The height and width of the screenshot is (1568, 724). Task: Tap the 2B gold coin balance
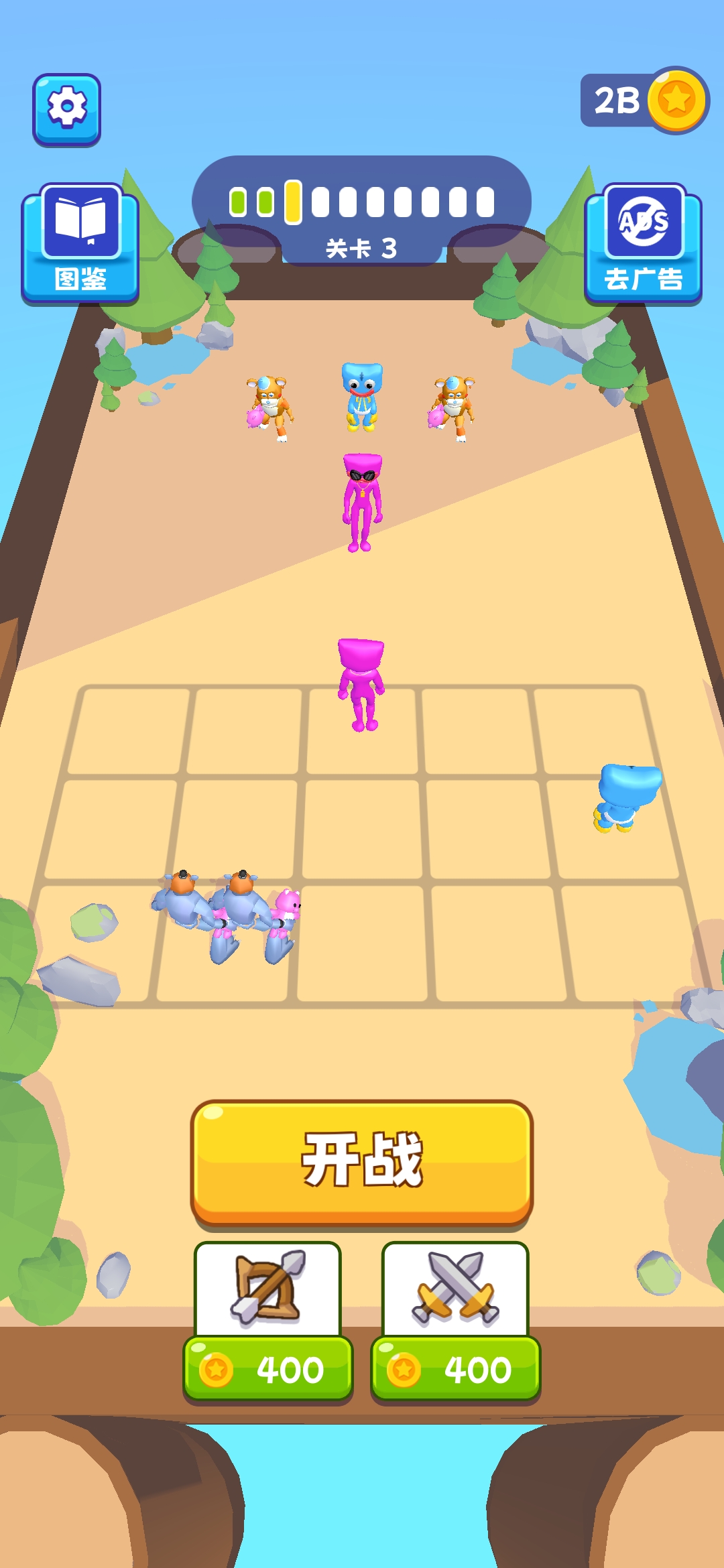click(x=642, y=101)
